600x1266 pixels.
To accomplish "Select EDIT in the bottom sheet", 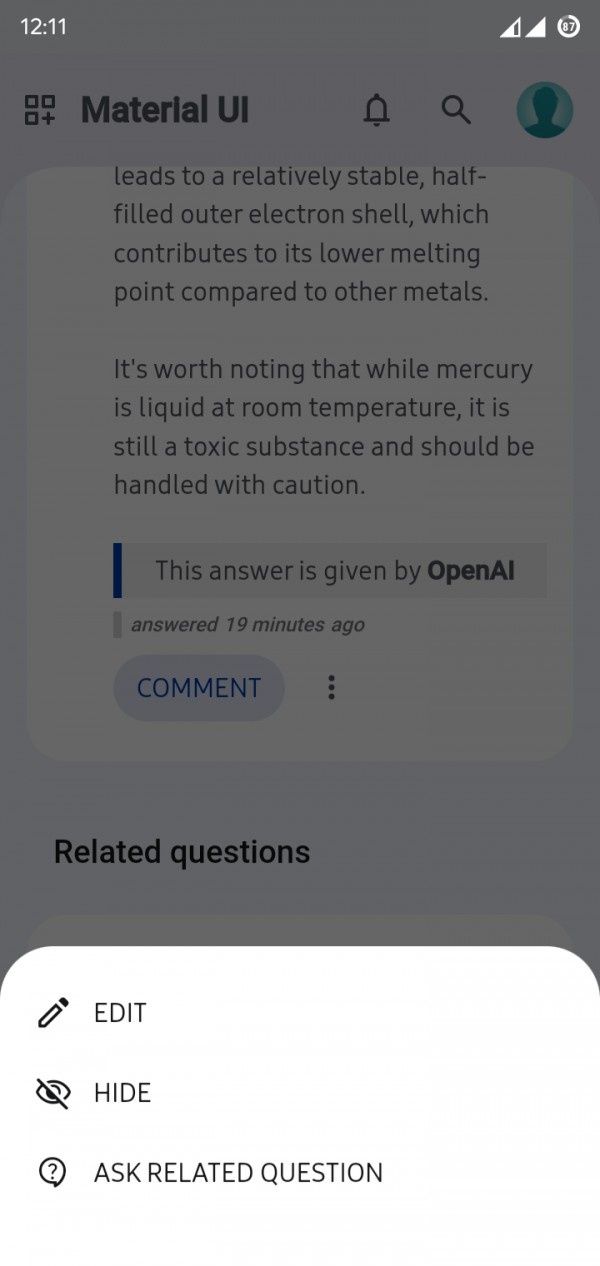I will point(120,1013).
